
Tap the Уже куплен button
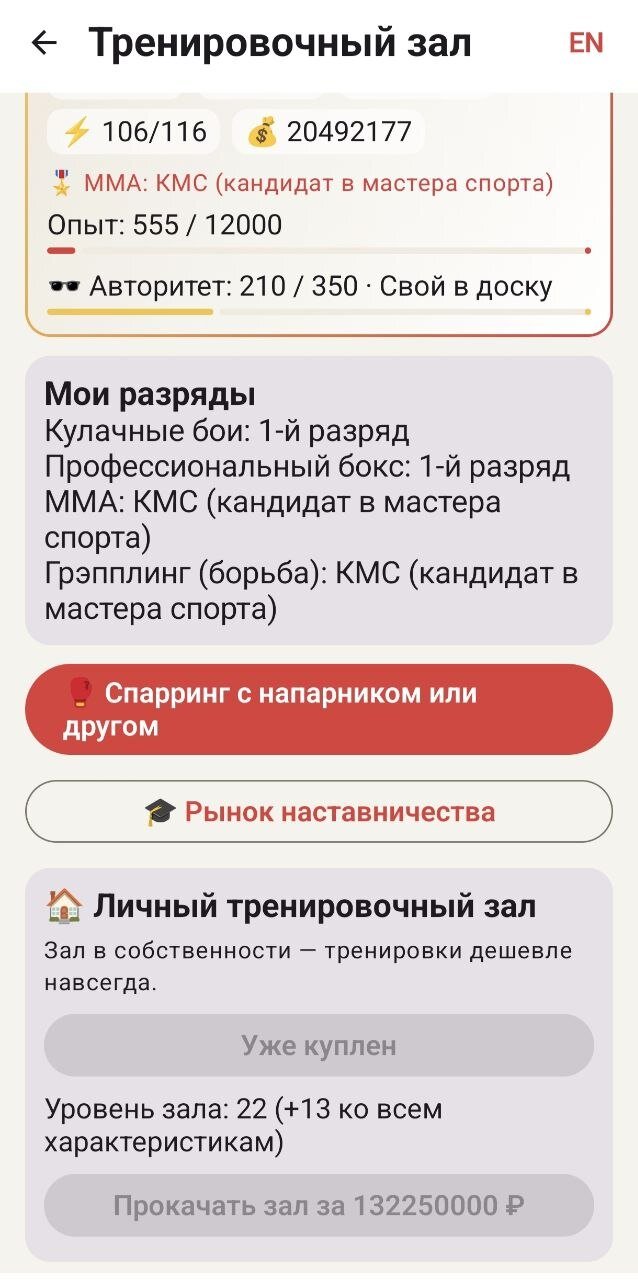(x=319, y=1046)
